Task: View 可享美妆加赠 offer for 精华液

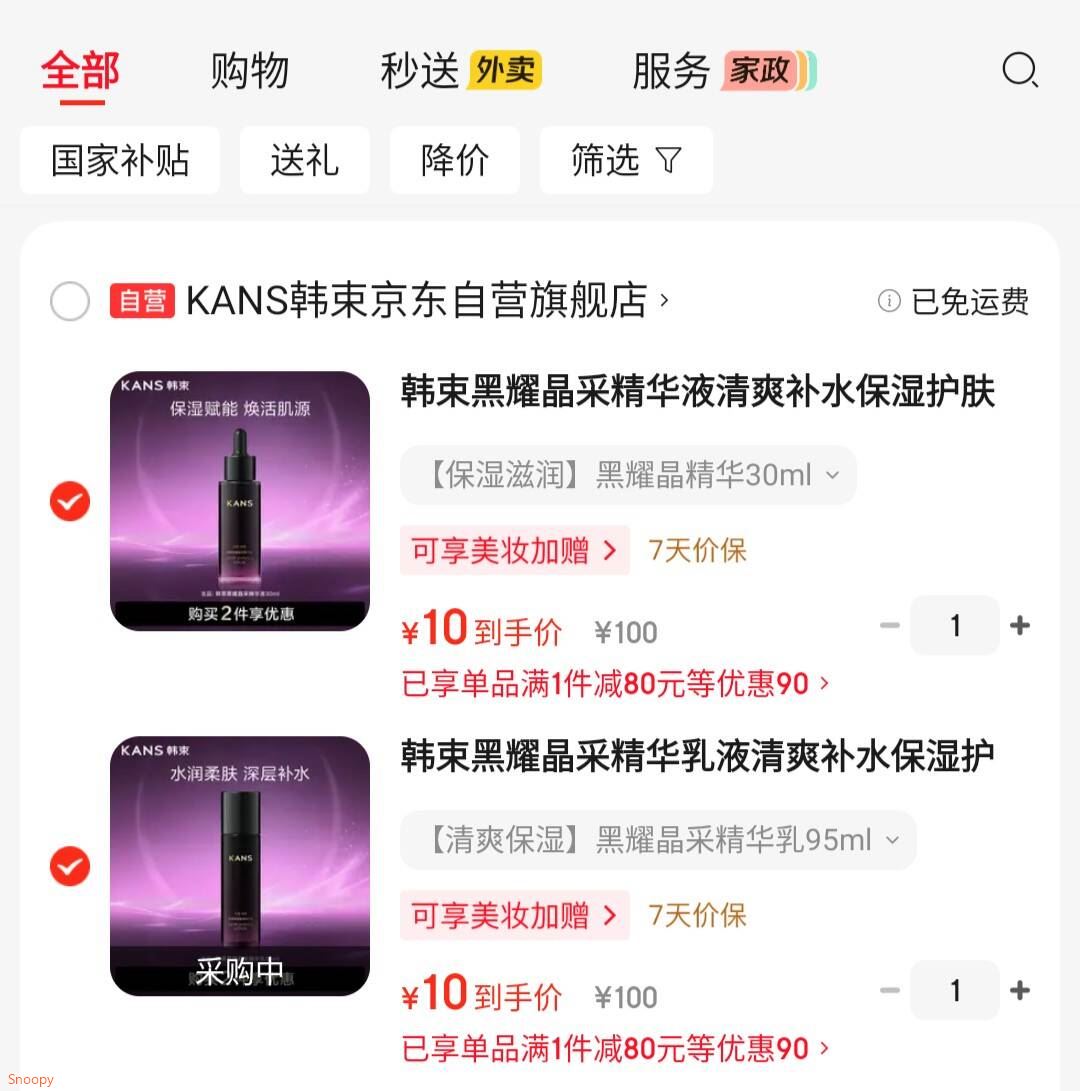Action: (x=515, y=550)
